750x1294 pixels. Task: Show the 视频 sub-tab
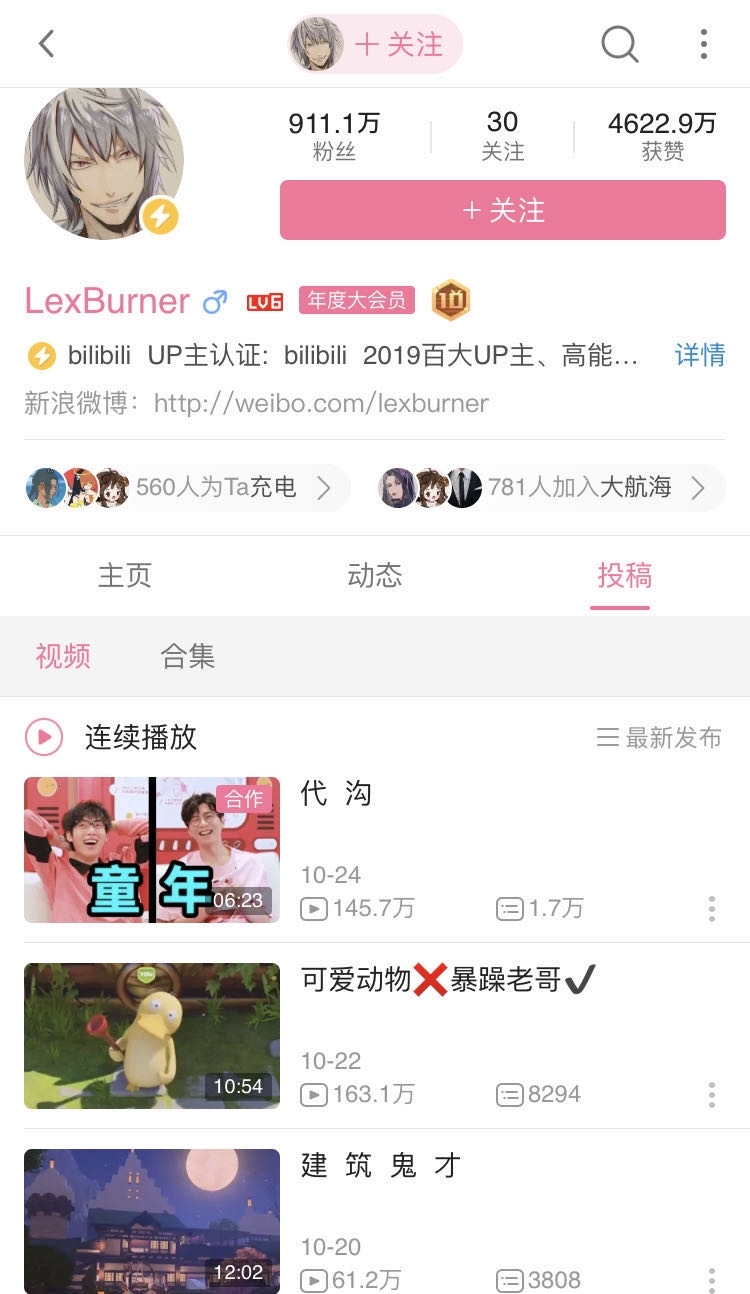point(63,656)
